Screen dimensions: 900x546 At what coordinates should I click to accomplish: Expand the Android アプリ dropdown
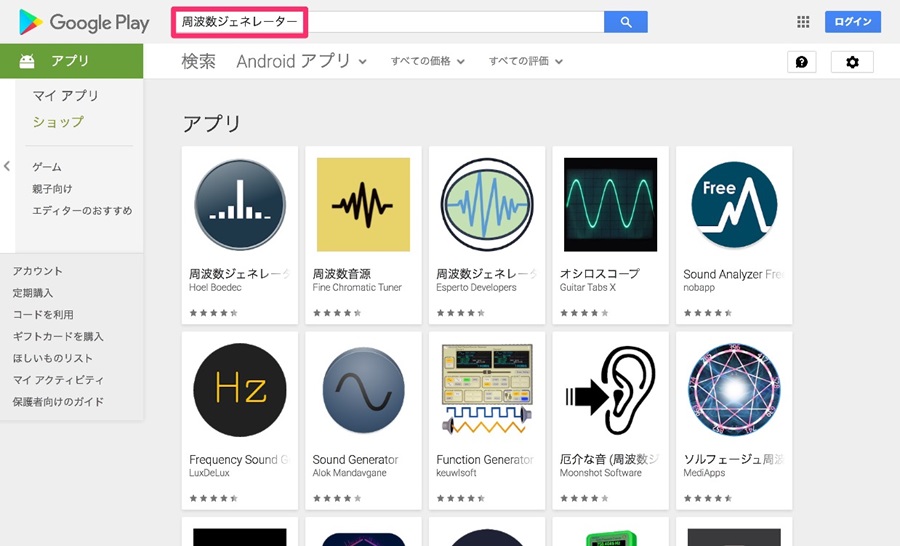tap(301, 61)
